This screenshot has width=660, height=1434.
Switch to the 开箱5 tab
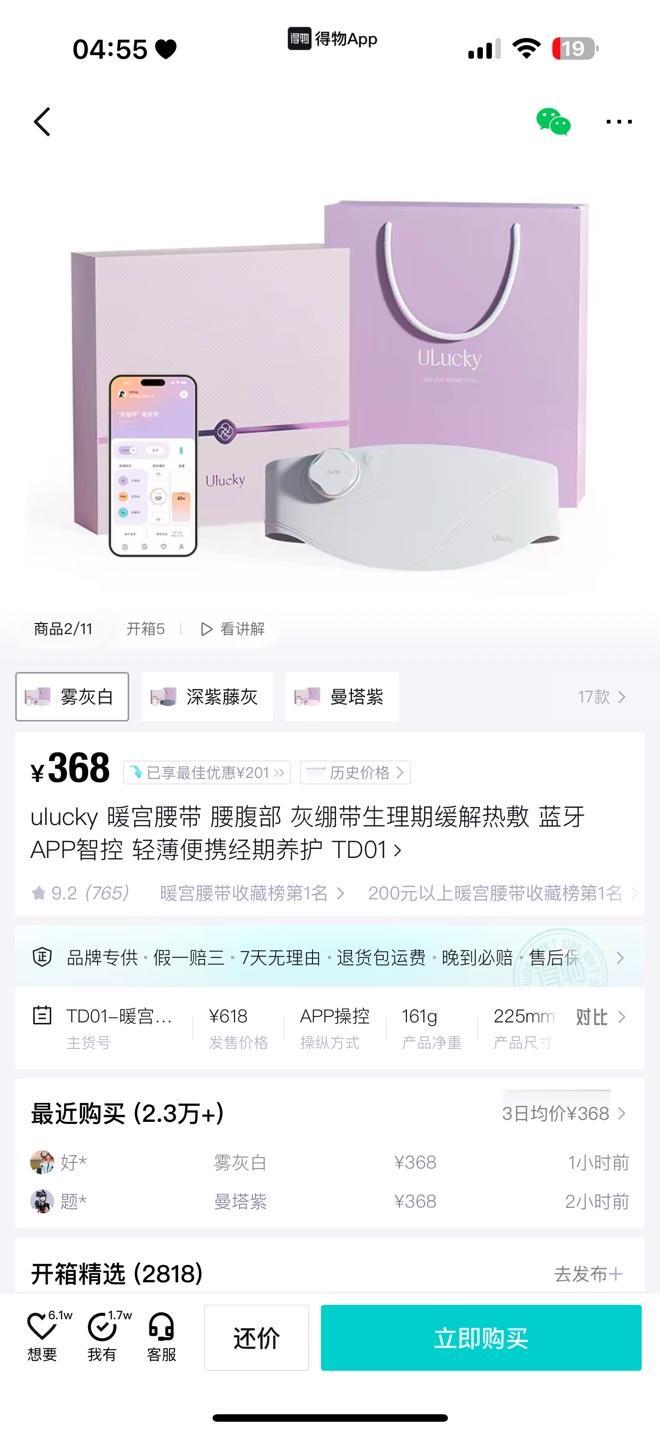pyautogui.click(x=145, y=629)
